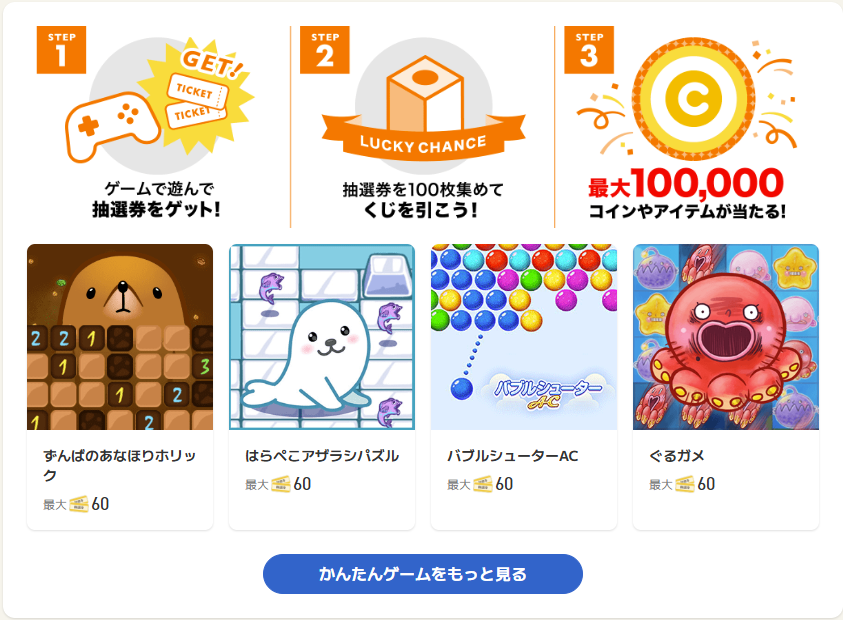Launch the バブルシューターAC game card

pos(524,386)
